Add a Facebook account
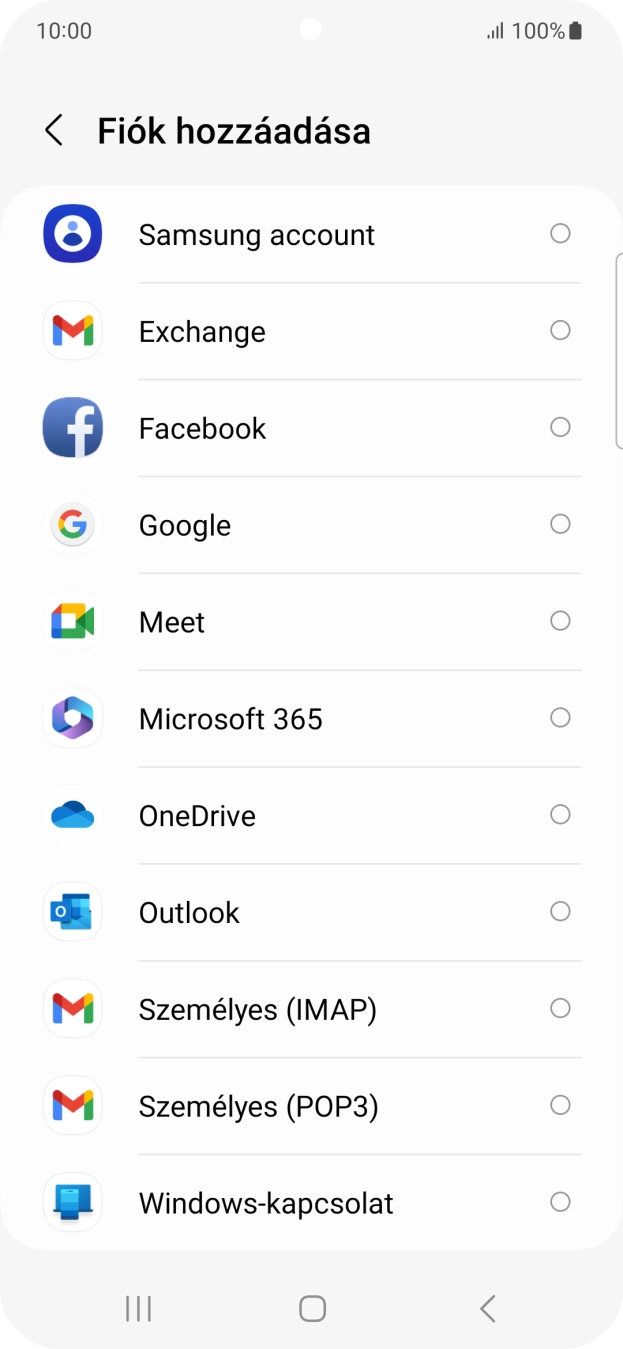 (202, 429)
